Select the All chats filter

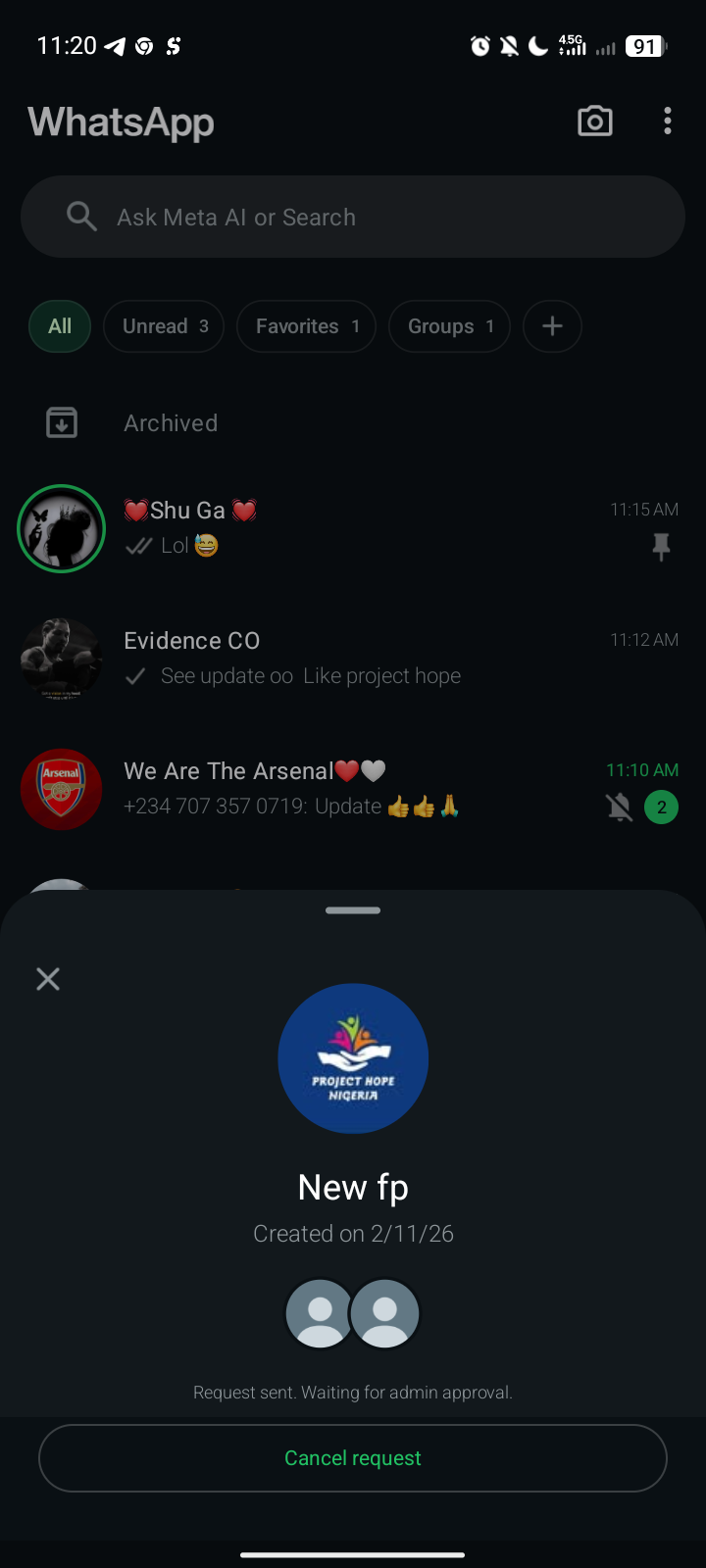(x=60, y=326)
